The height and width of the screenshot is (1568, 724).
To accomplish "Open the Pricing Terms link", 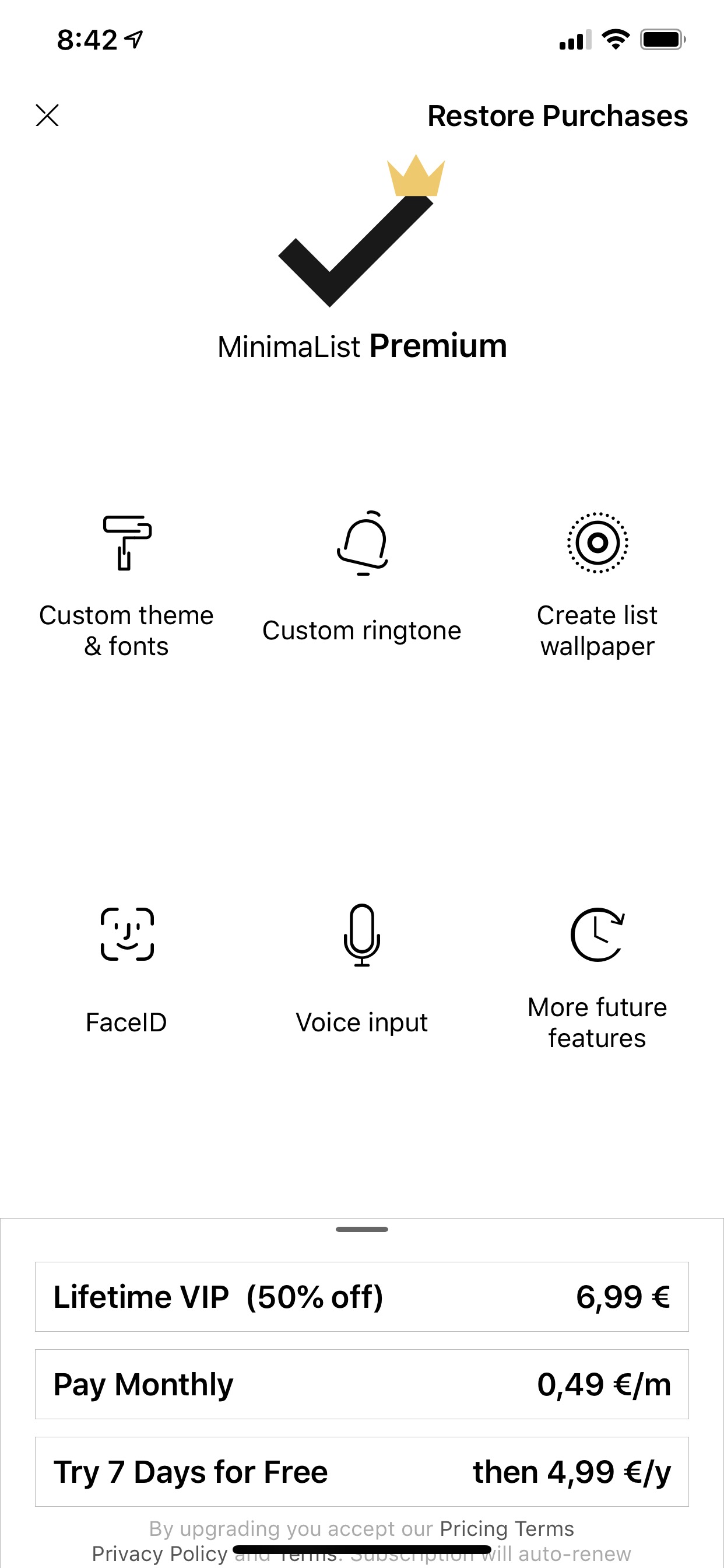I will click(507, 1528).
